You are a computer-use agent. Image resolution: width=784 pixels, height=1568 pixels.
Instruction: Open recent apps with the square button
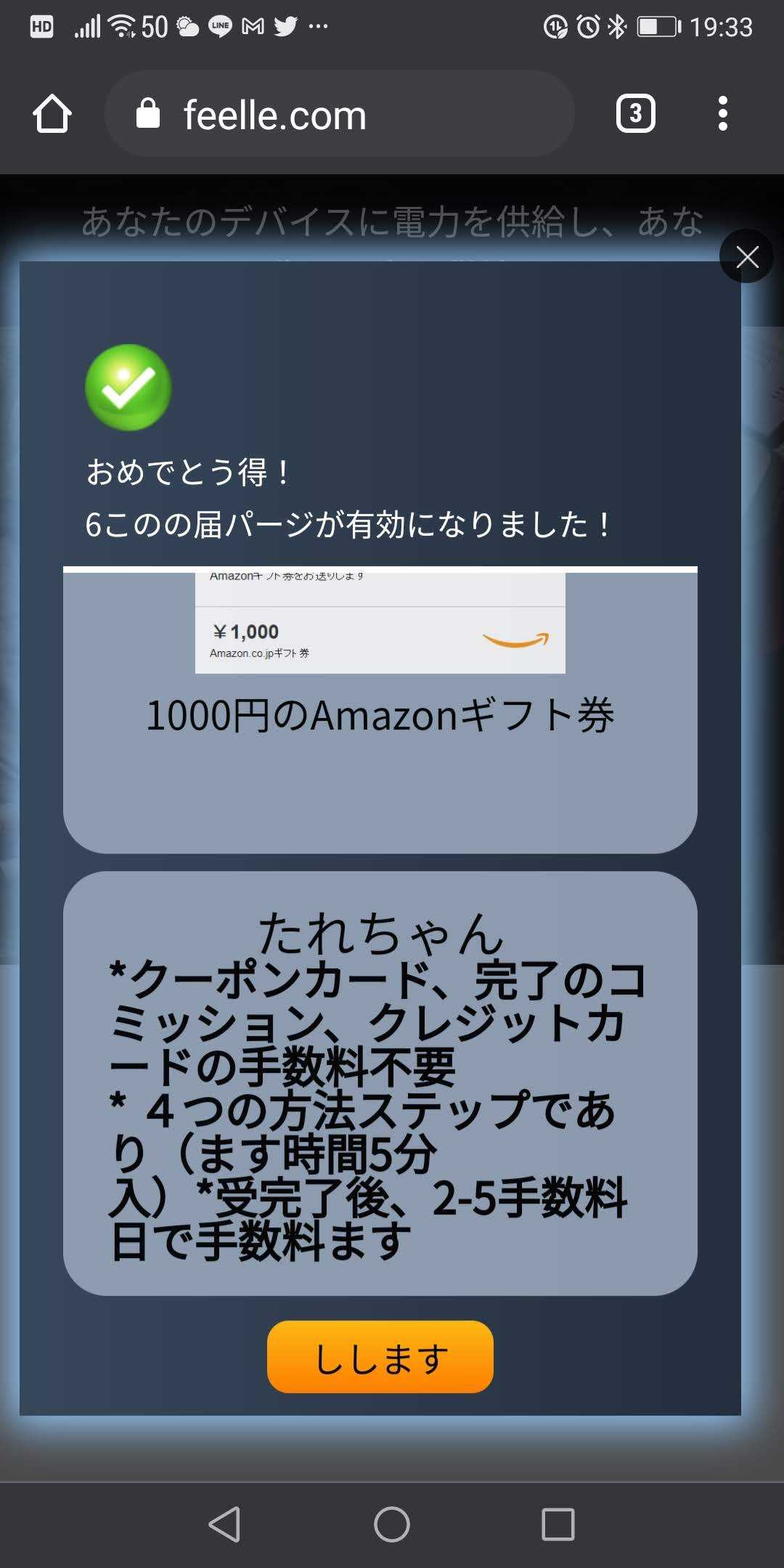(x=558, y=1524)
